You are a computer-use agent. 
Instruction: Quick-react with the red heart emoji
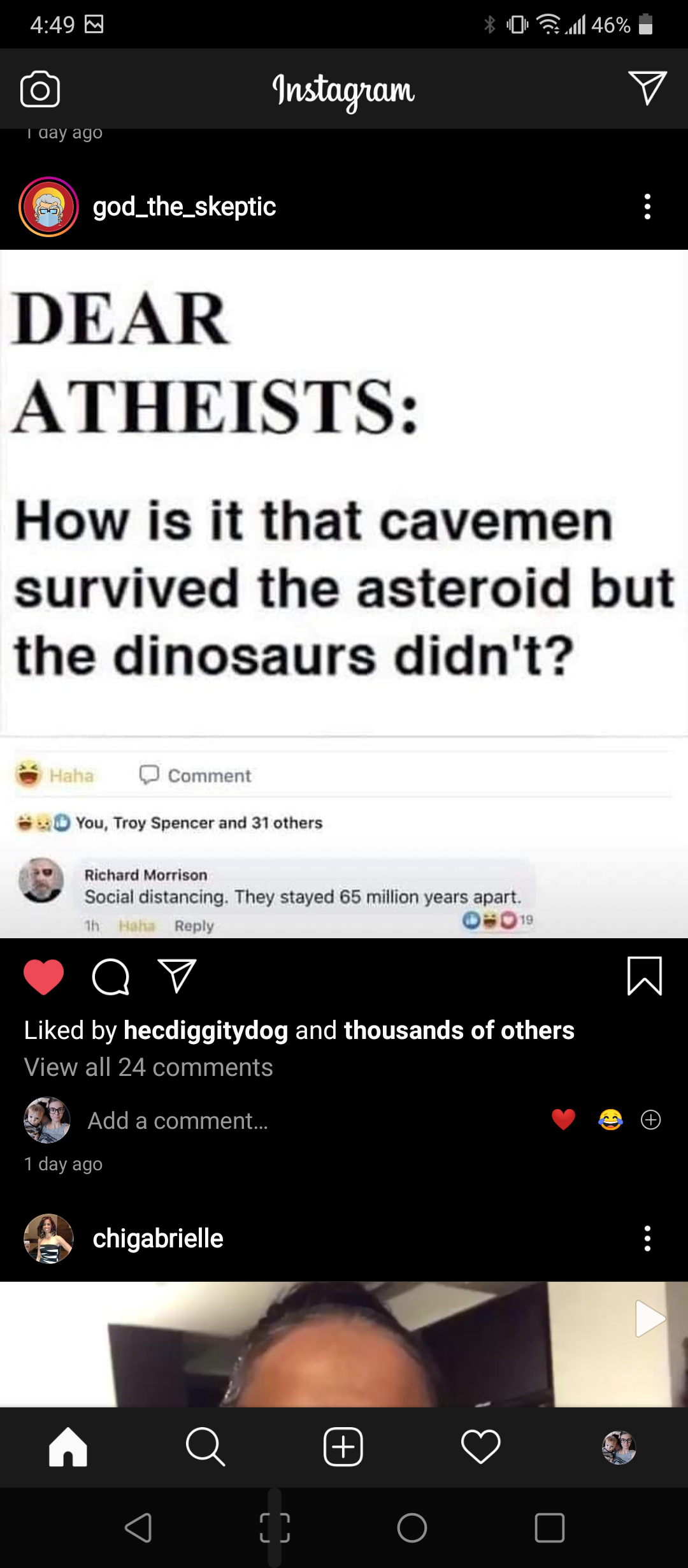(563, 1119)
